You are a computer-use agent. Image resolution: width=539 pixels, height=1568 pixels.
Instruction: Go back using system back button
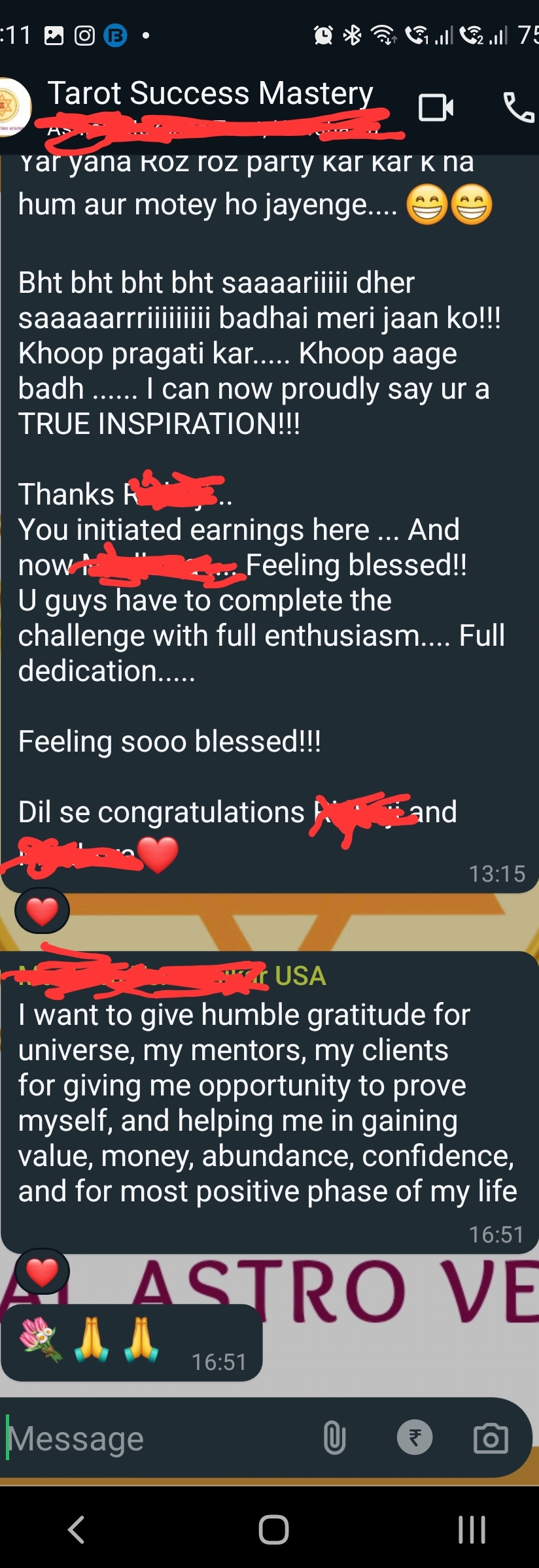77,1530
